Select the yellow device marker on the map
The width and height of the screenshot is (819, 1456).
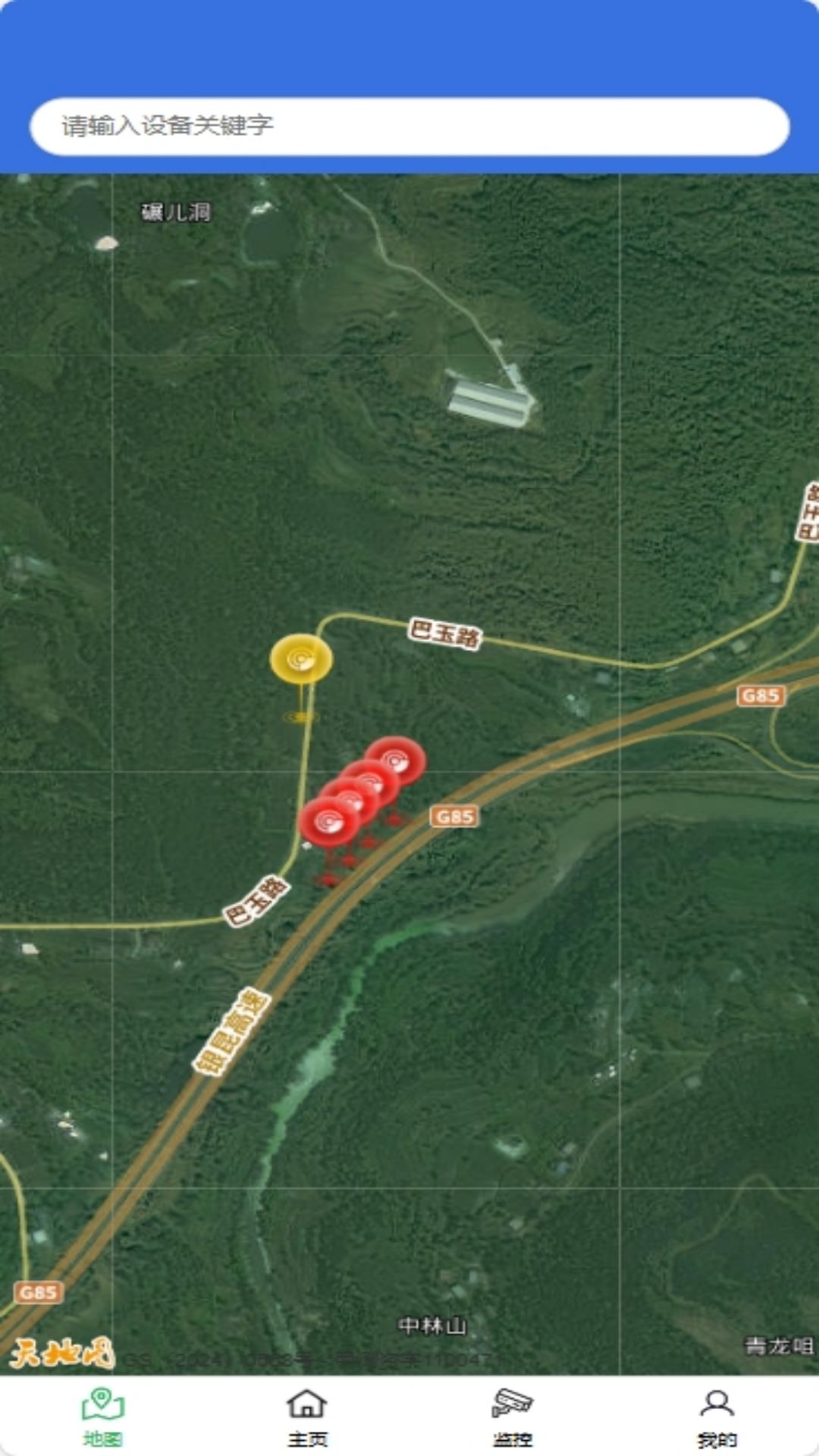pyautogui.click(x=301, y=659)
